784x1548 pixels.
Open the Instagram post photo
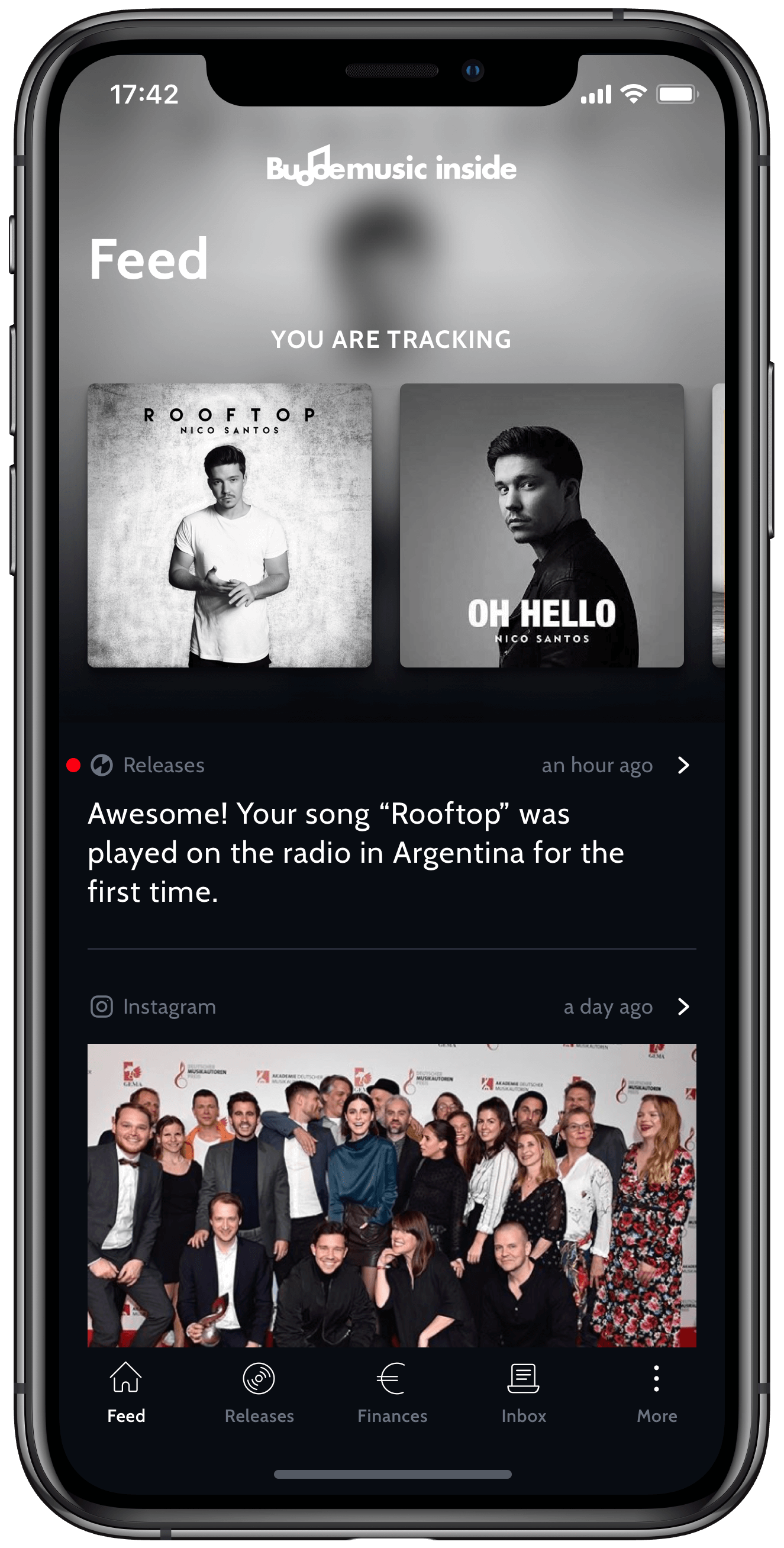(392, 1195)
